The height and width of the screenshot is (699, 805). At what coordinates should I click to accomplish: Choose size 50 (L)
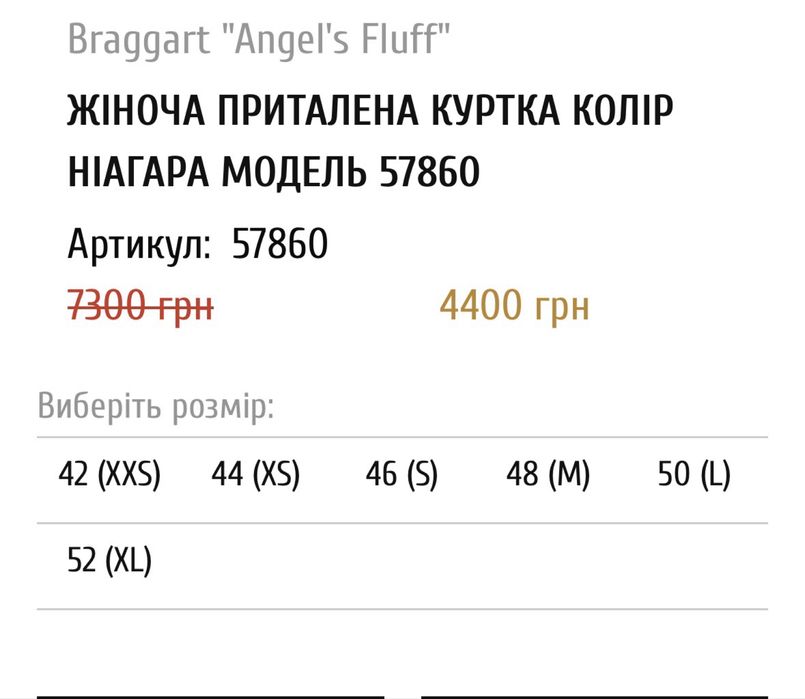pos(694,474)
